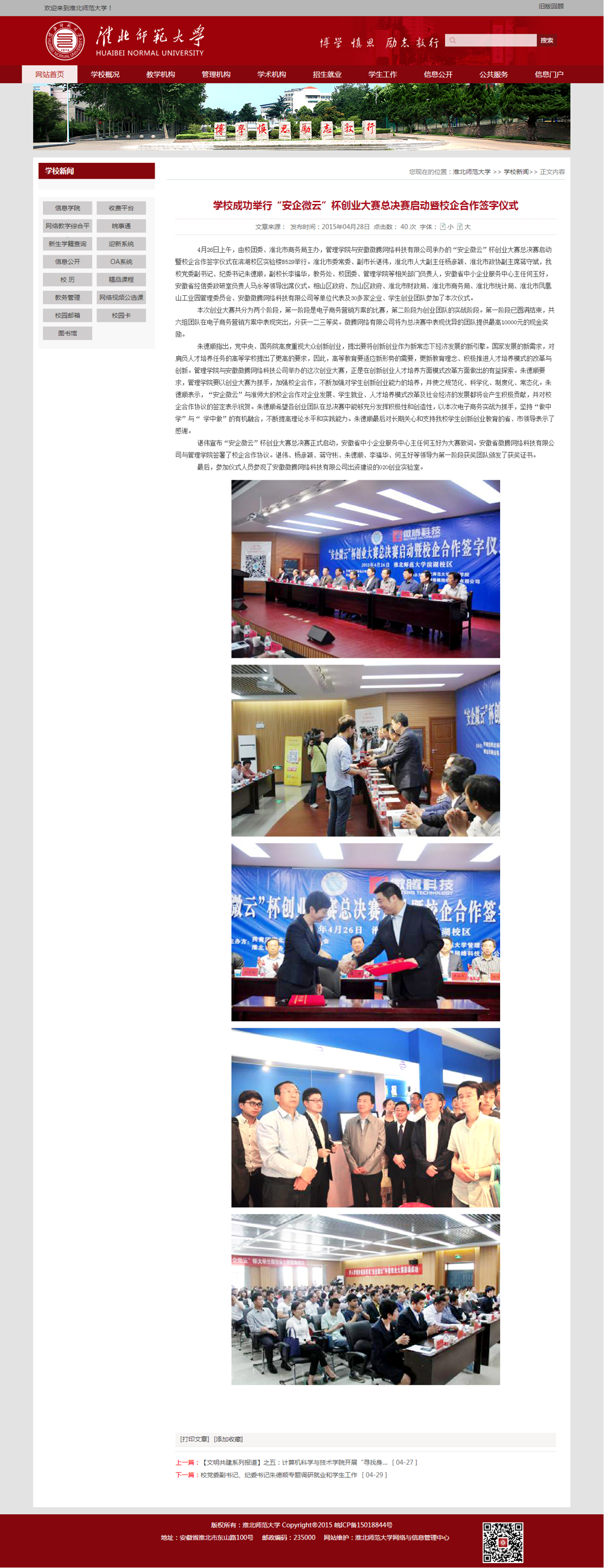Open the OA系统 sidebar link
604x1568 pixels.
pyautogui.click(x=121, y=262)
